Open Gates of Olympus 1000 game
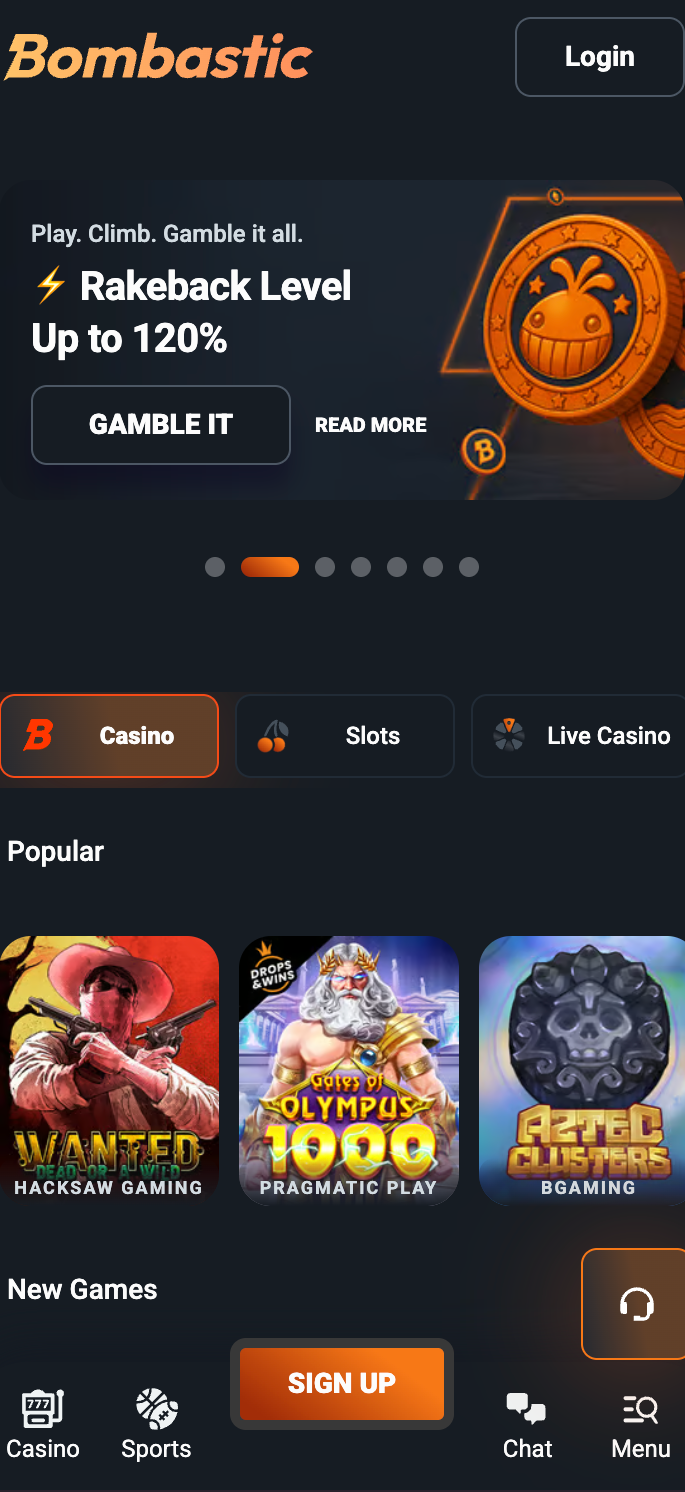 348,1070
